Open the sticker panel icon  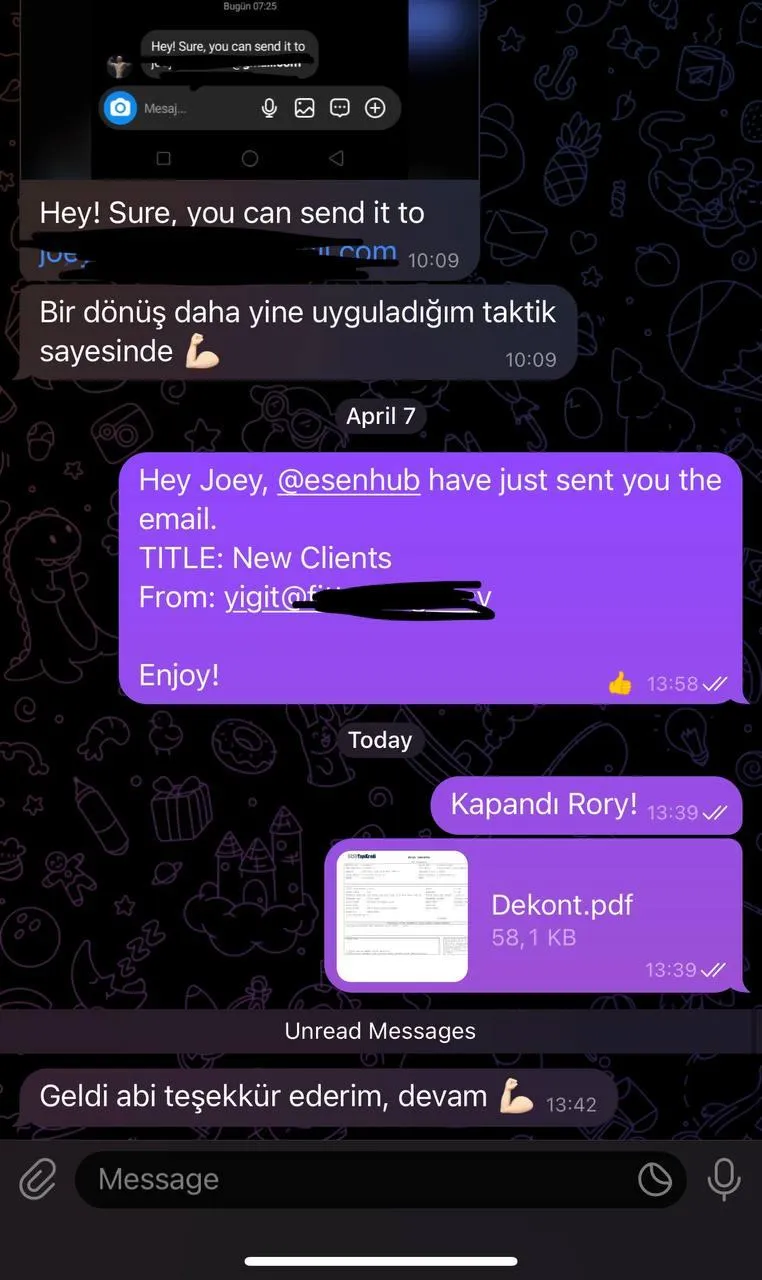[x=655, y=1180]
